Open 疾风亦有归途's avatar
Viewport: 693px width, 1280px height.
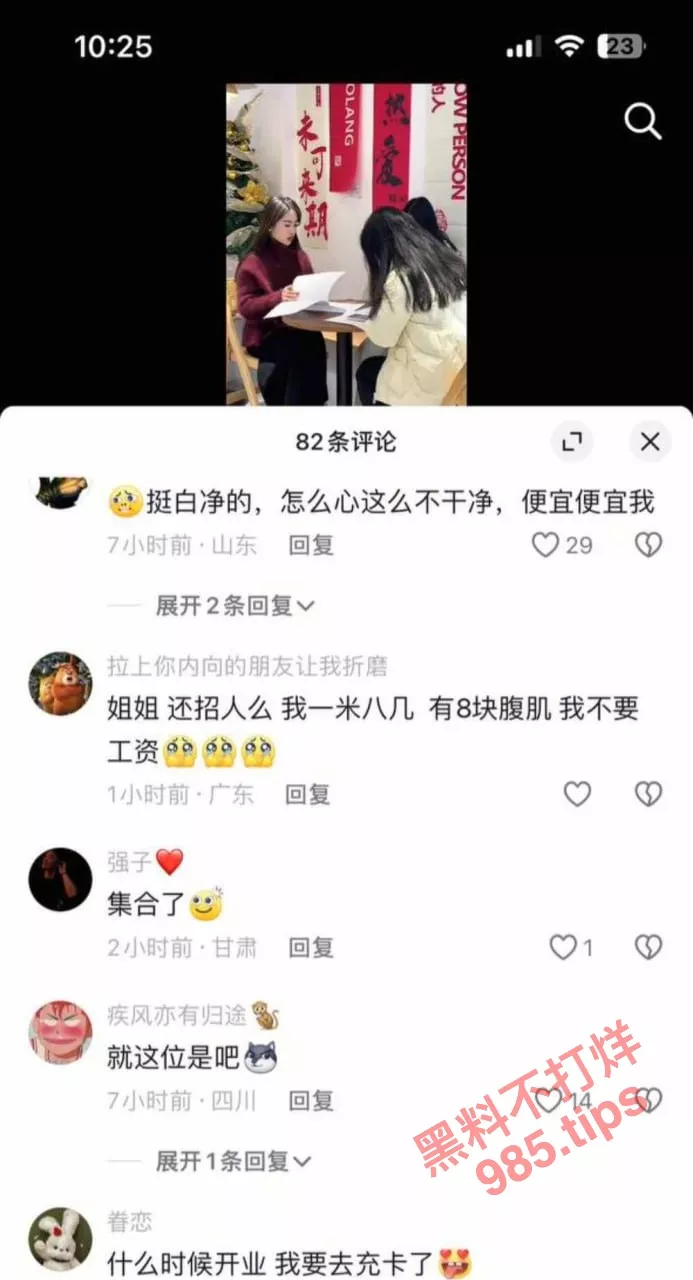(x=60, y=1034)
